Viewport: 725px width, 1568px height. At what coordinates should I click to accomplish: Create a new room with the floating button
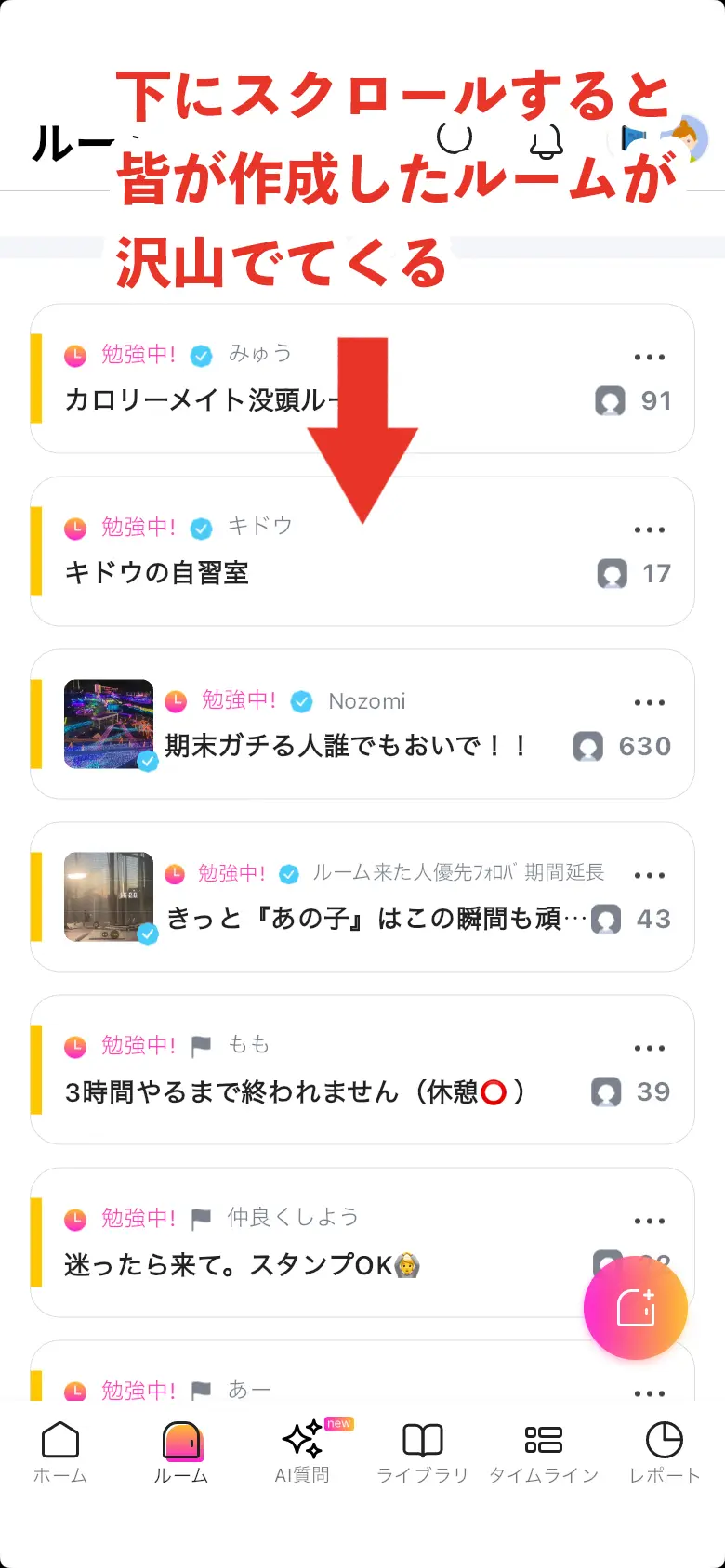click(636, 1308)
